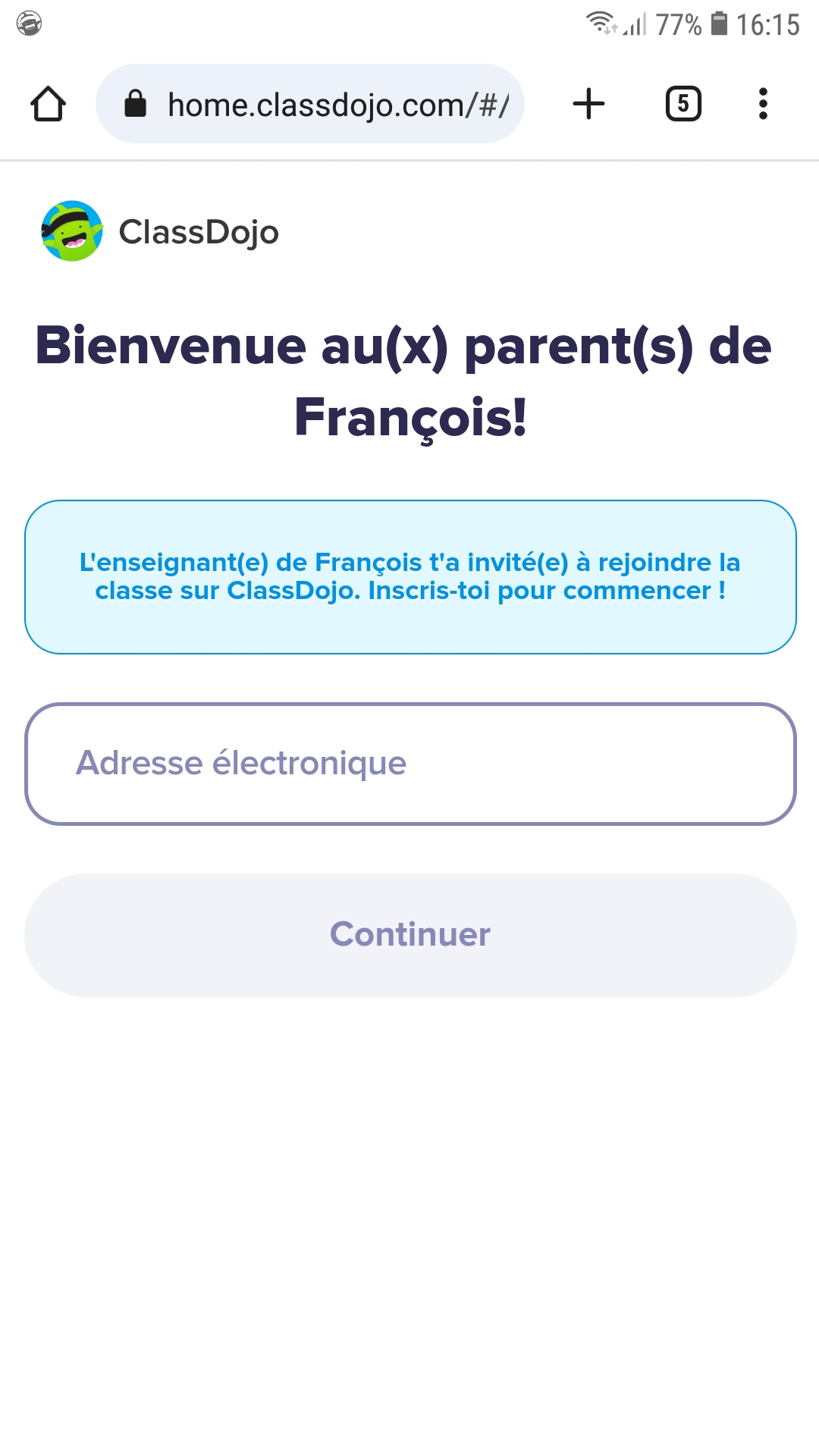
Task: Open a new browser tab with the plus icon
Action: pyautogui.click(x=589, y=104)
